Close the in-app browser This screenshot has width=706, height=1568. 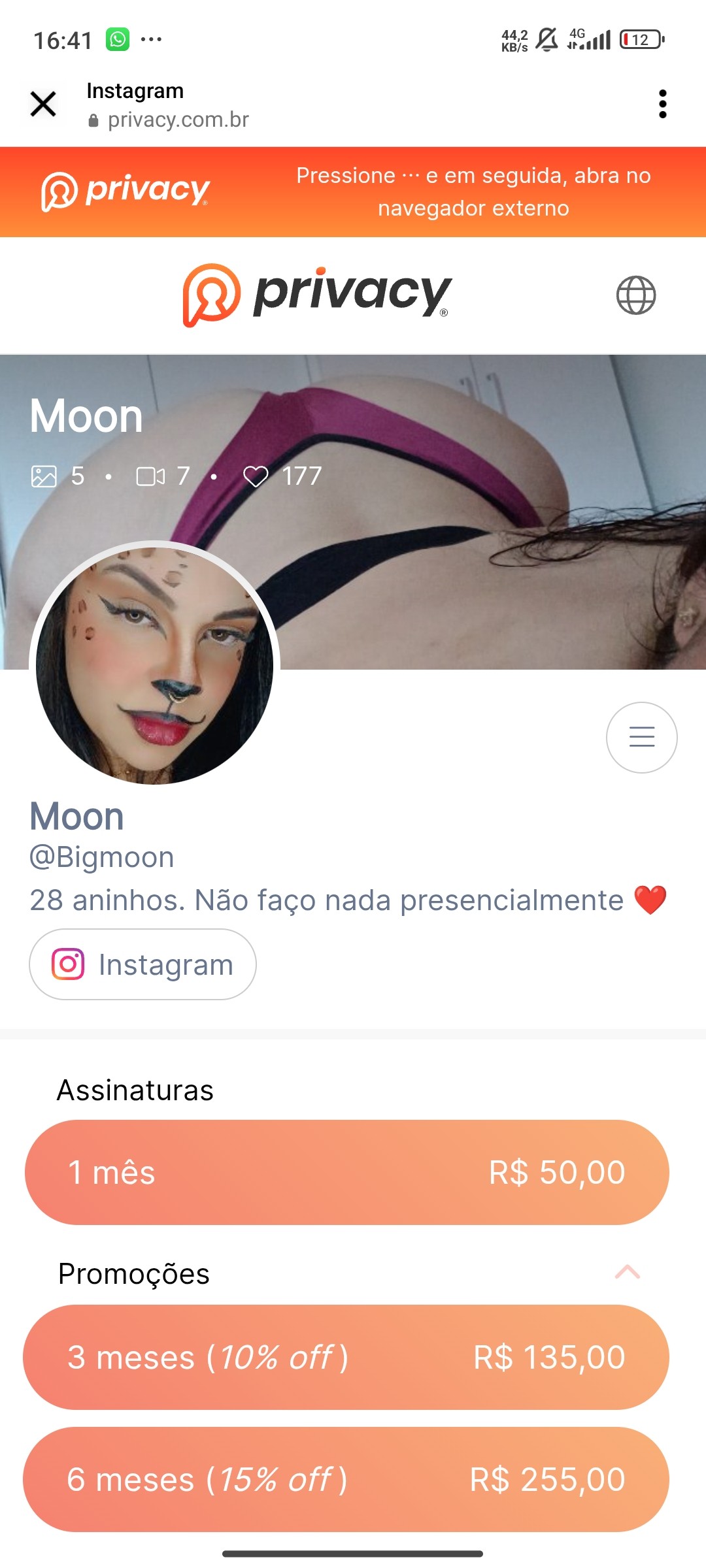click(43, 104)
